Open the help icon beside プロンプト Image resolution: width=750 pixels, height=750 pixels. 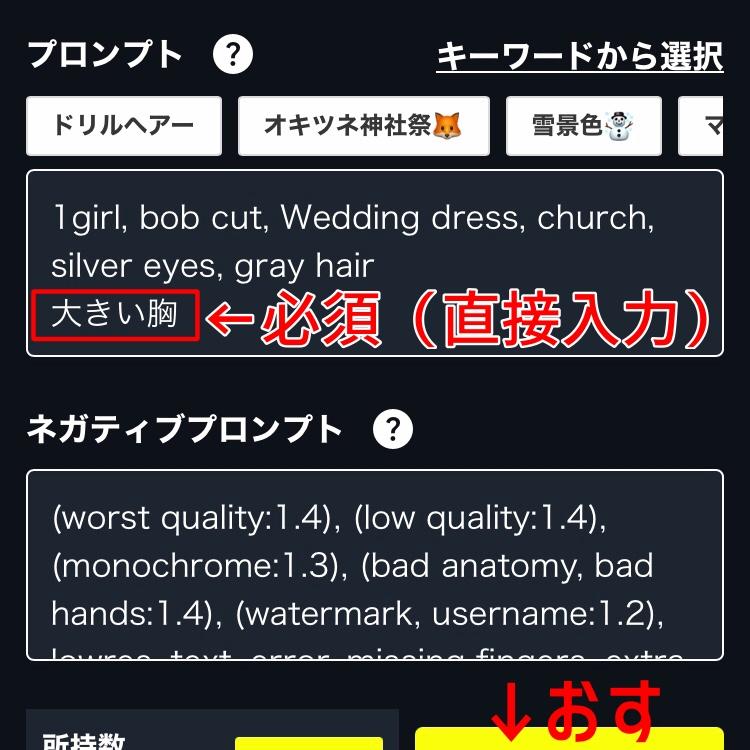(x=233, y=53)
